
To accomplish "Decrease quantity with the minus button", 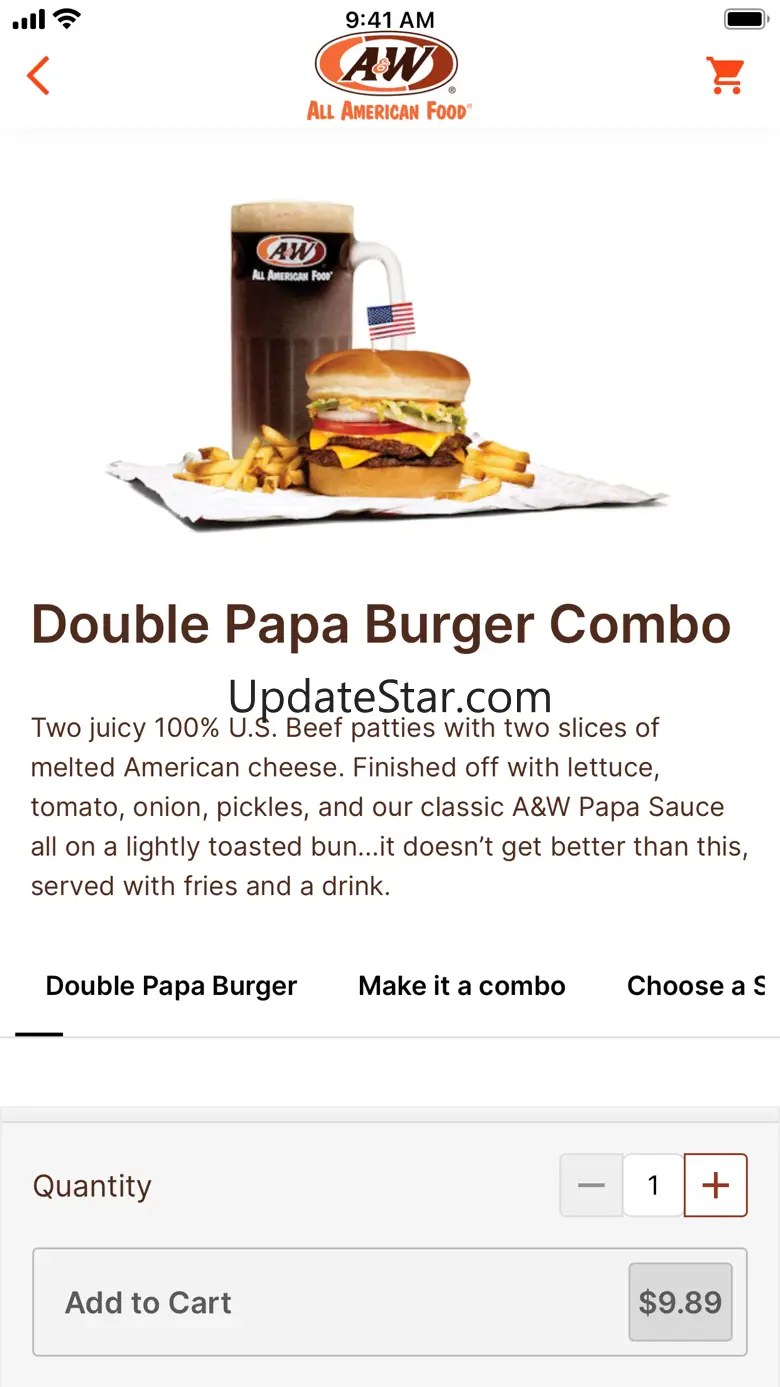I will (x=591, y=1185).
